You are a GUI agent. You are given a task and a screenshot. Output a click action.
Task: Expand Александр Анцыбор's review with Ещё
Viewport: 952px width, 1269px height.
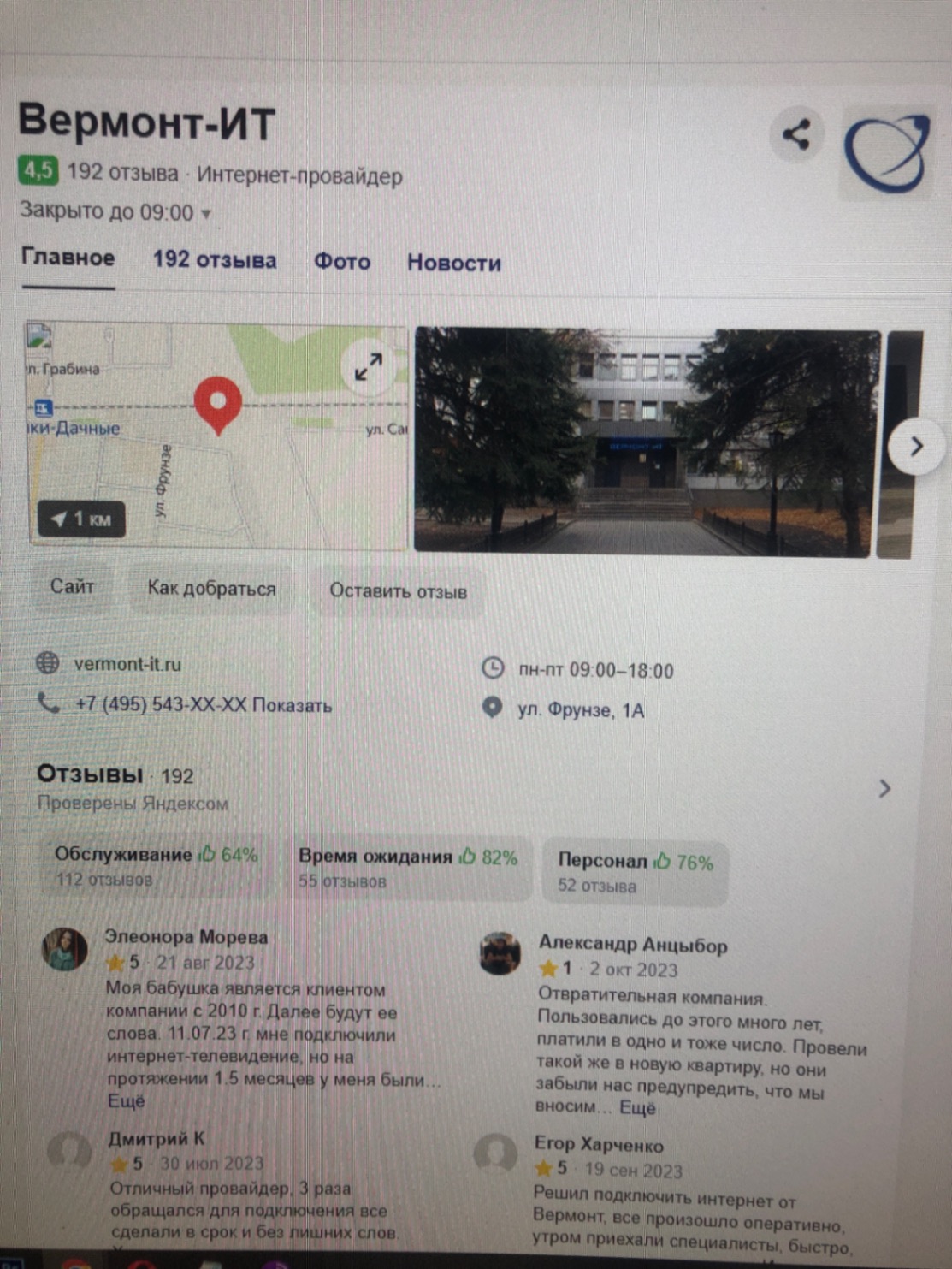click(637, 1108)
